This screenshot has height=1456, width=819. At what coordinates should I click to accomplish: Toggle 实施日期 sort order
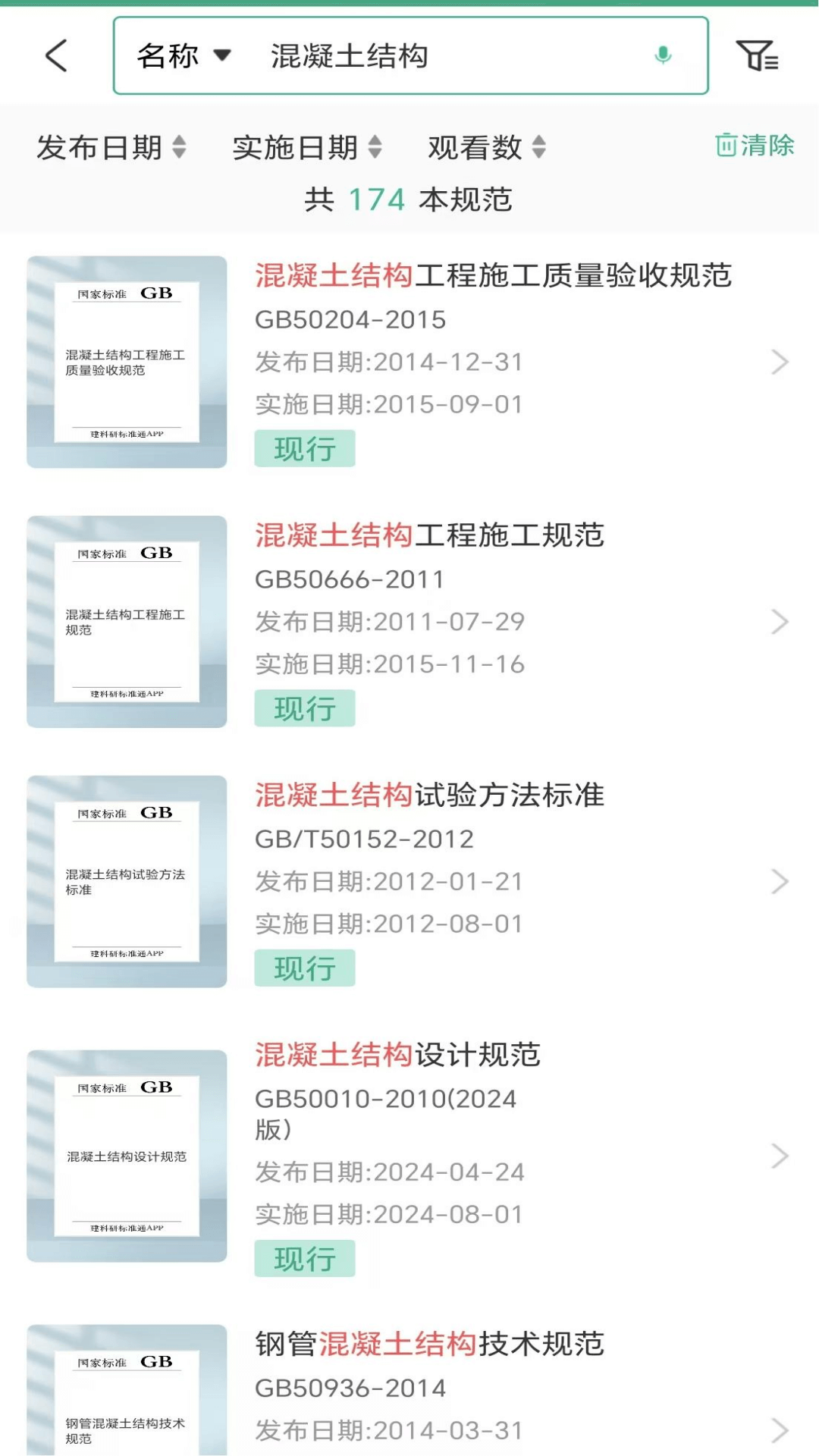click(307, 148)
